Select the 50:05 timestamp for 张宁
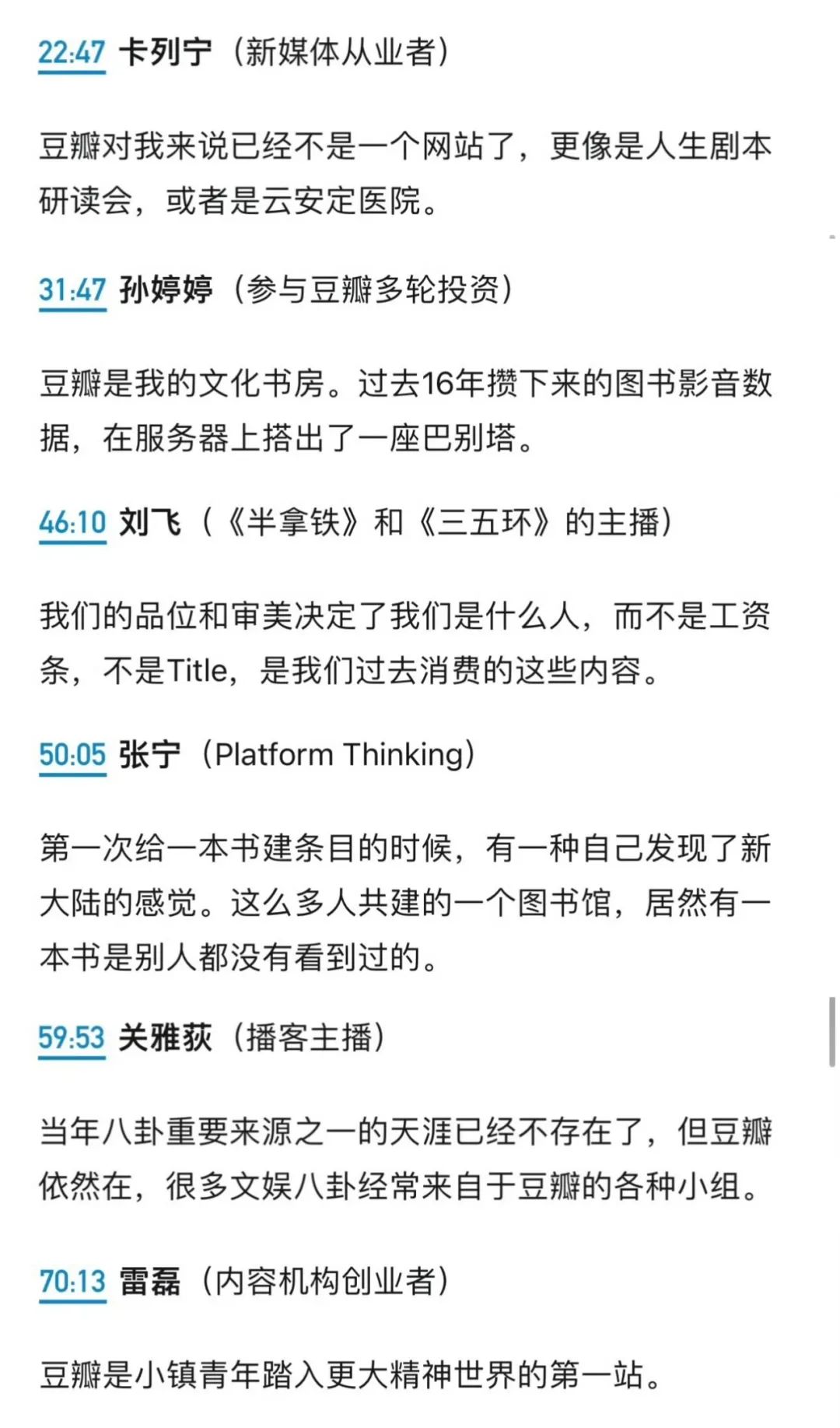The image size is (840, 1428). (x=72, y=755)
